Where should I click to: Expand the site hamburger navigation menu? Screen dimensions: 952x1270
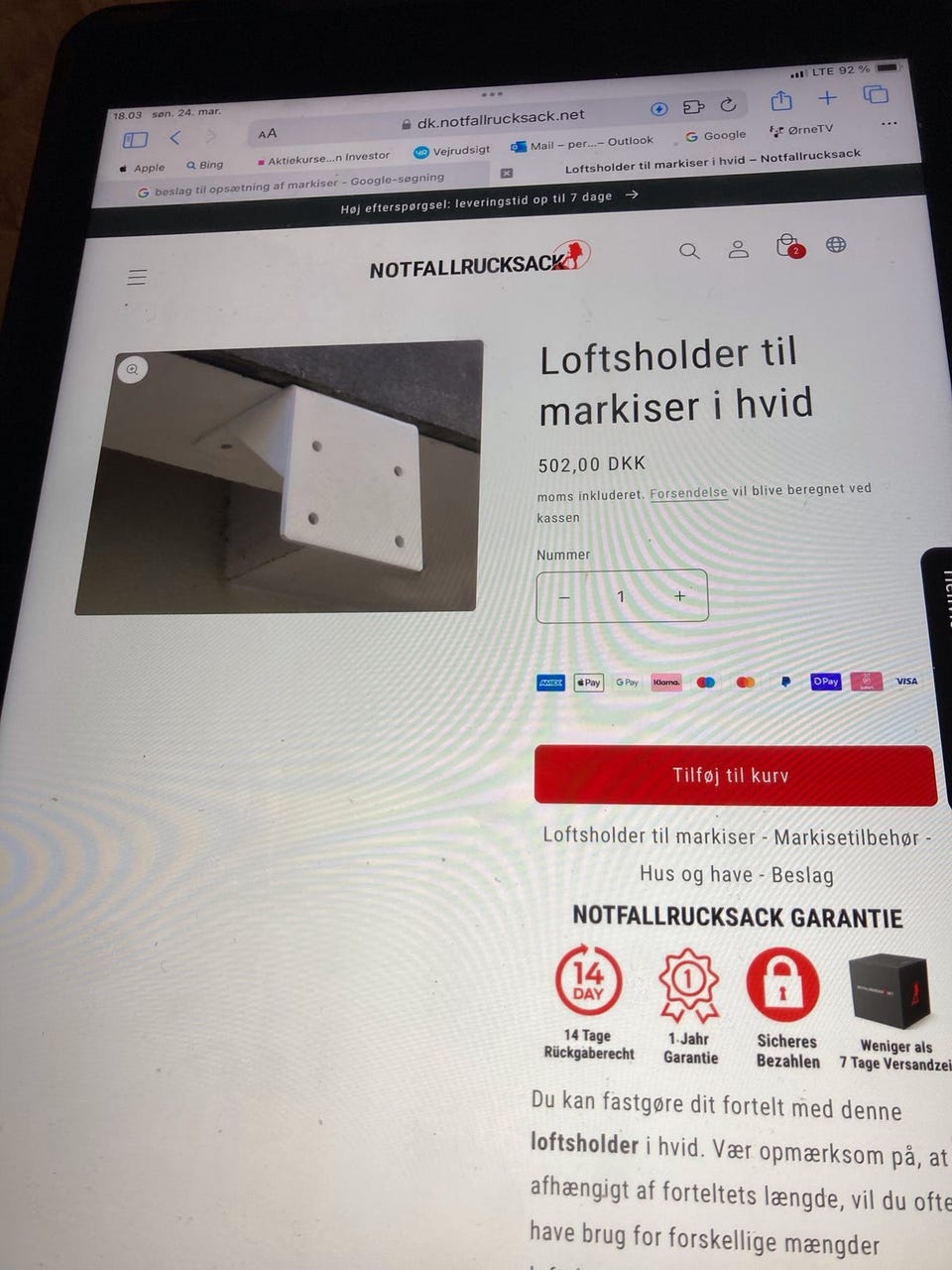tap(137, 276)
